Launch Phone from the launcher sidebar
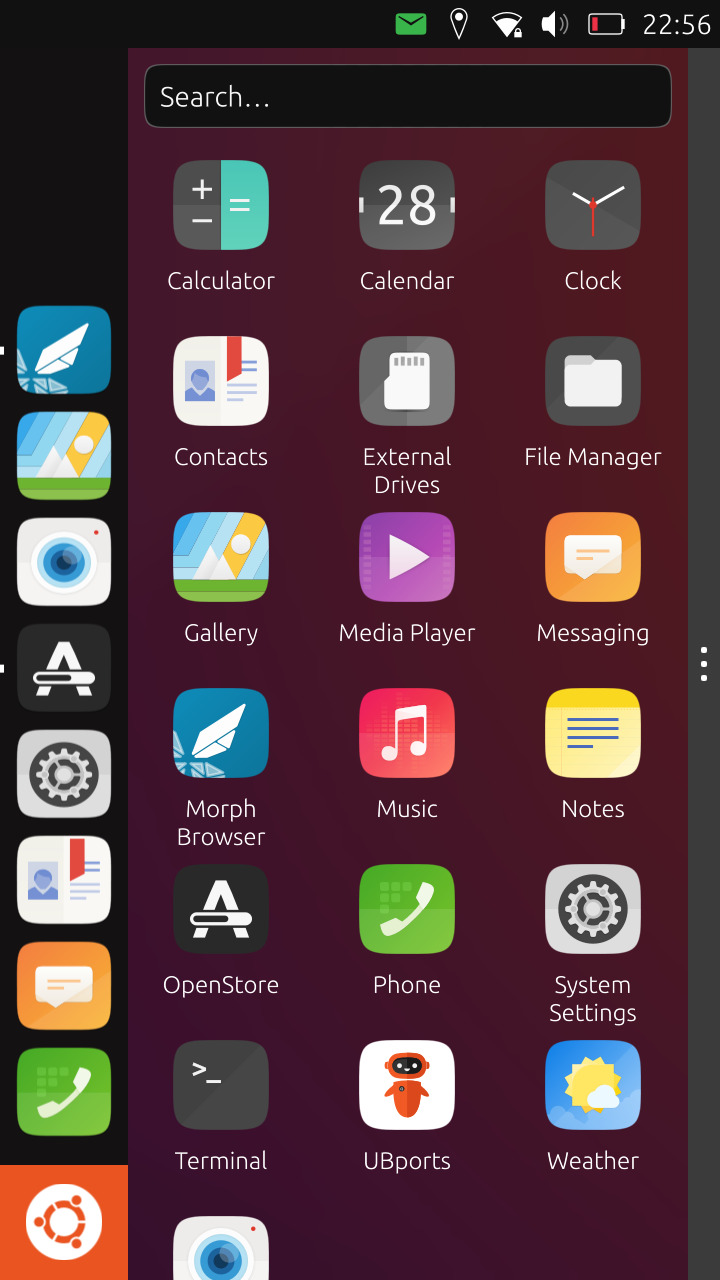This screenshot has height=1280, width=720. [64, 1092]
